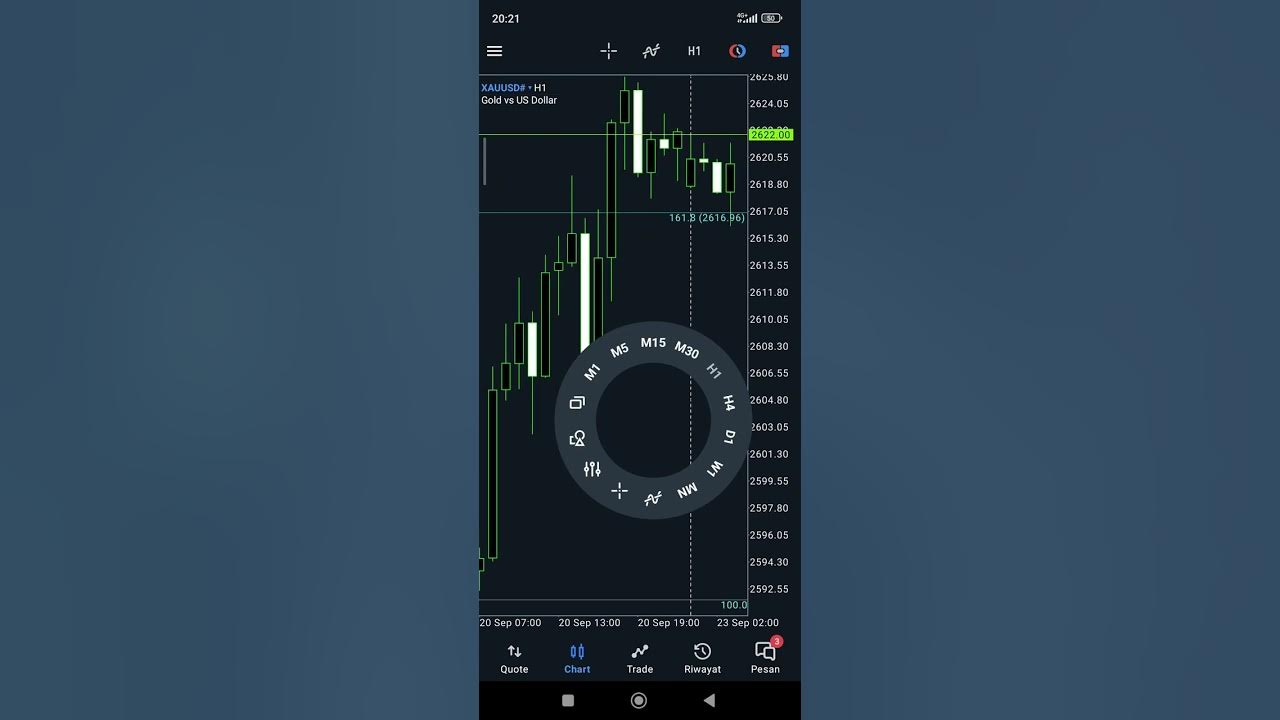This screenshot has height=720, width=1280.
Task: Select W1 weekly timeframe
Action: 714,468
